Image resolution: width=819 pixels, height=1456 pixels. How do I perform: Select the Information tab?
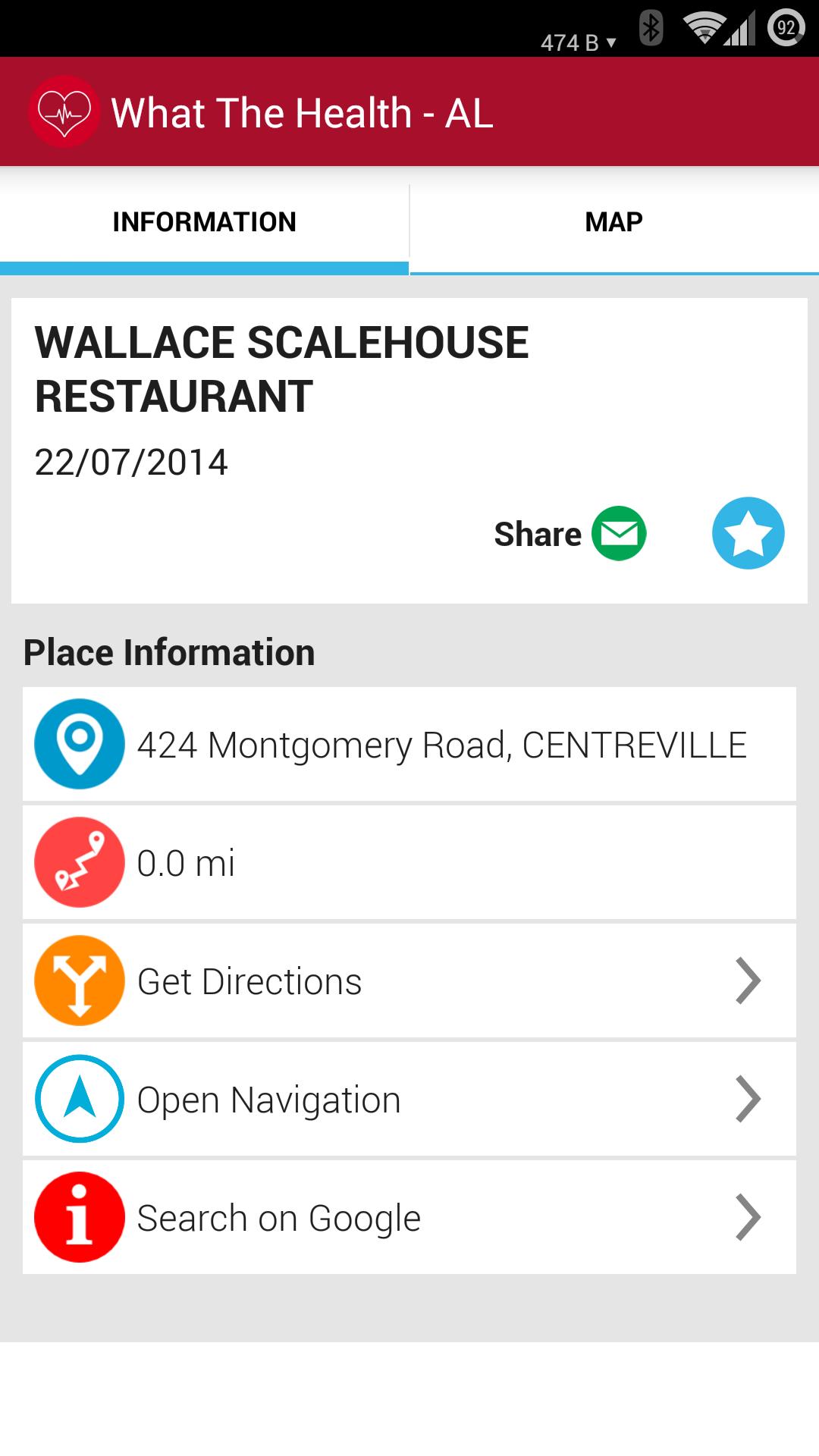(x=204, y=222)
